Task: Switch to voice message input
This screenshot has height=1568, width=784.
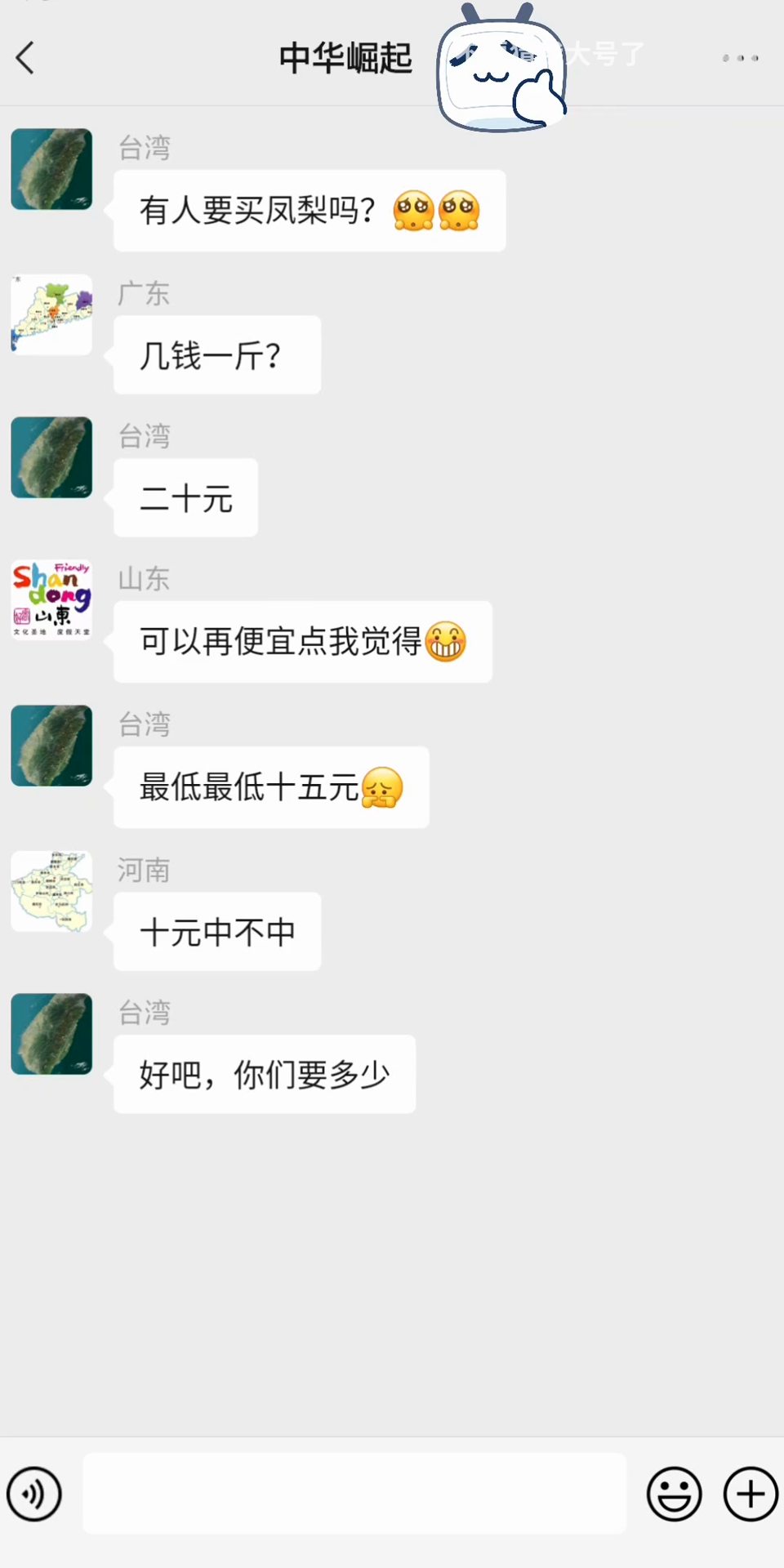Action: tap(34, 1494)
